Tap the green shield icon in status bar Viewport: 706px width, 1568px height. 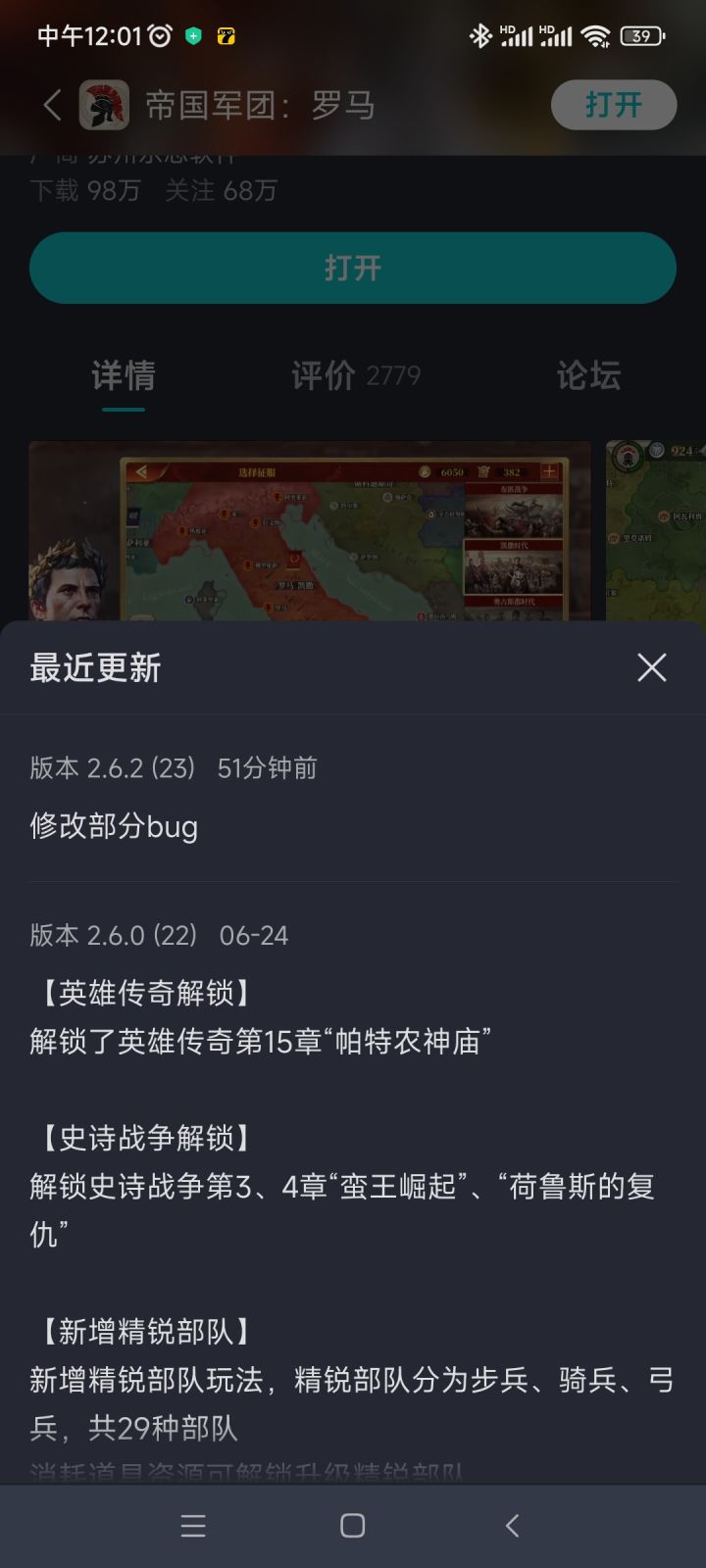192,35
